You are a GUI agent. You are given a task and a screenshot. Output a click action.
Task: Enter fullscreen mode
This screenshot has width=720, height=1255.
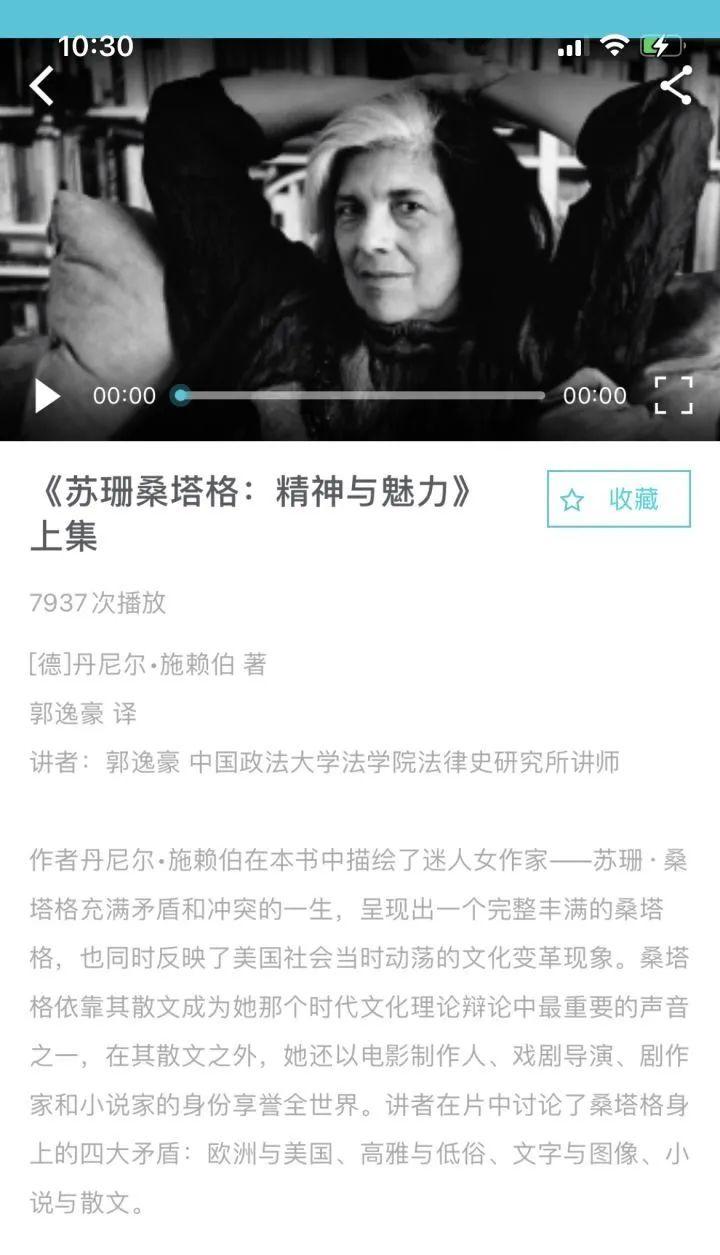coord(673,395)
